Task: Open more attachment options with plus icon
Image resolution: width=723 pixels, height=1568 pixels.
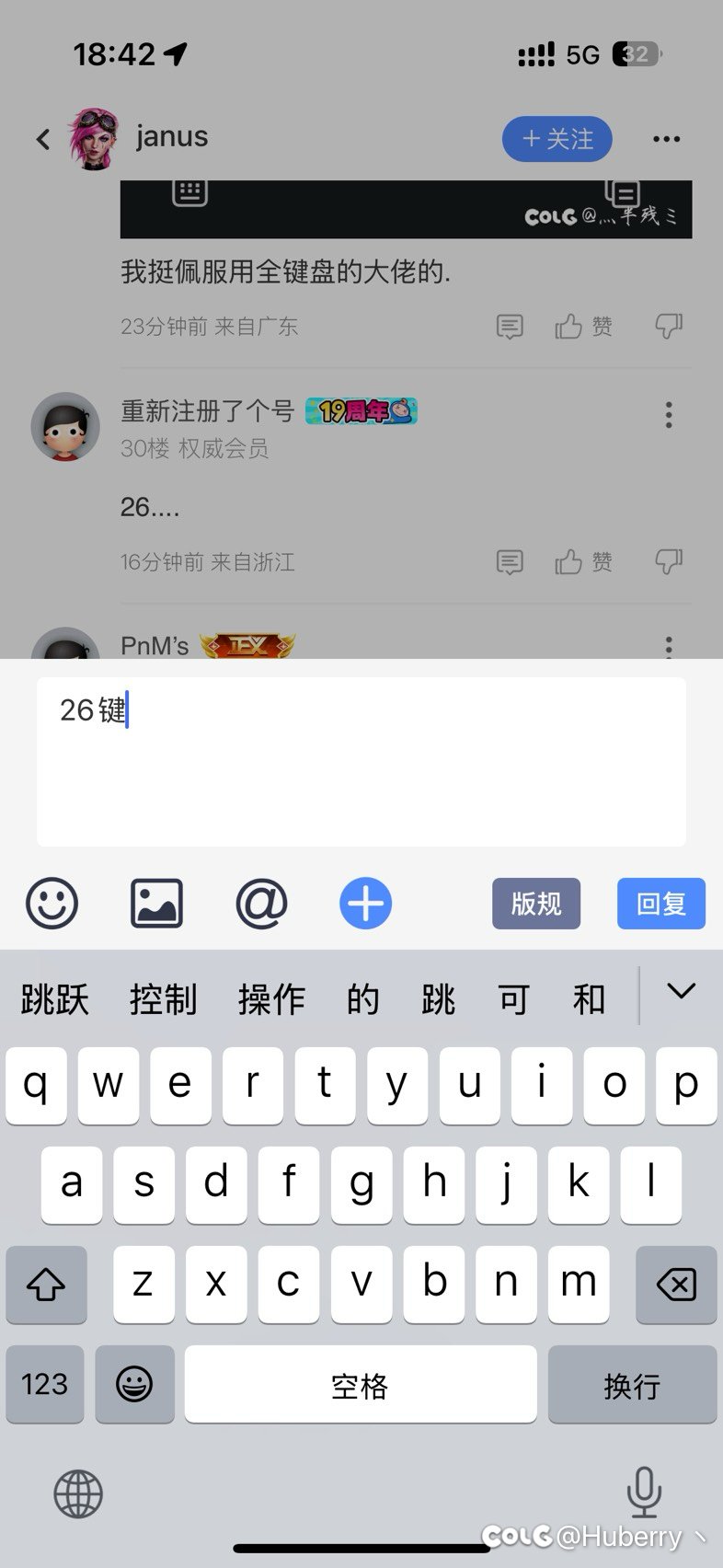Action: pyautogui.click(x=365, y=903)
